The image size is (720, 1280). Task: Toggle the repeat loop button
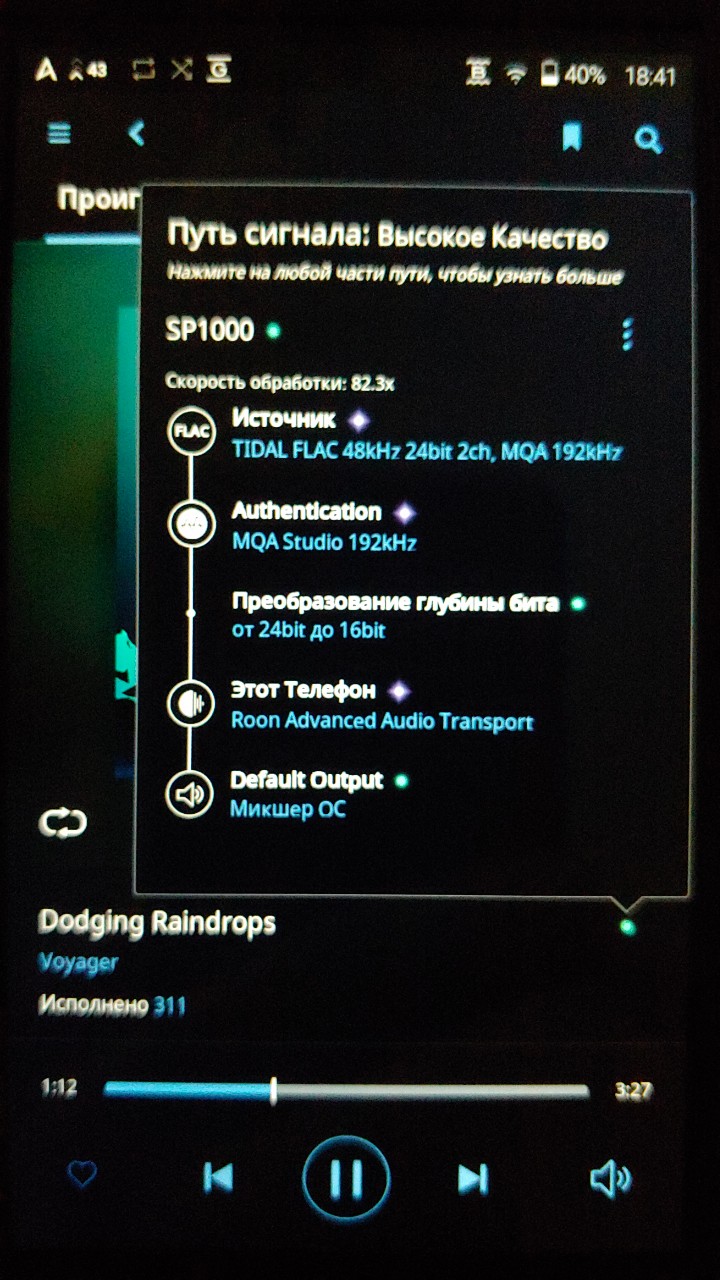tap(63, 823)
